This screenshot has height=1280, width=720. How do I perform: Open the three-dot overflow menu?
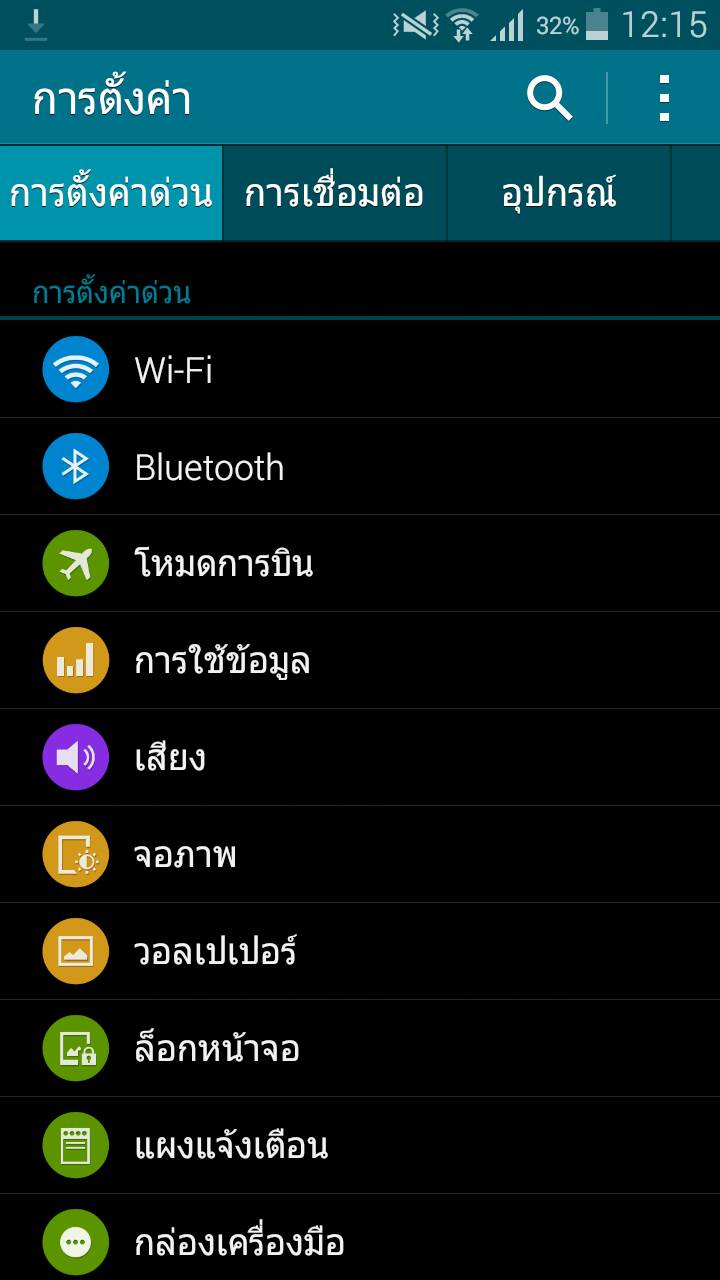[x=664, y=98]
